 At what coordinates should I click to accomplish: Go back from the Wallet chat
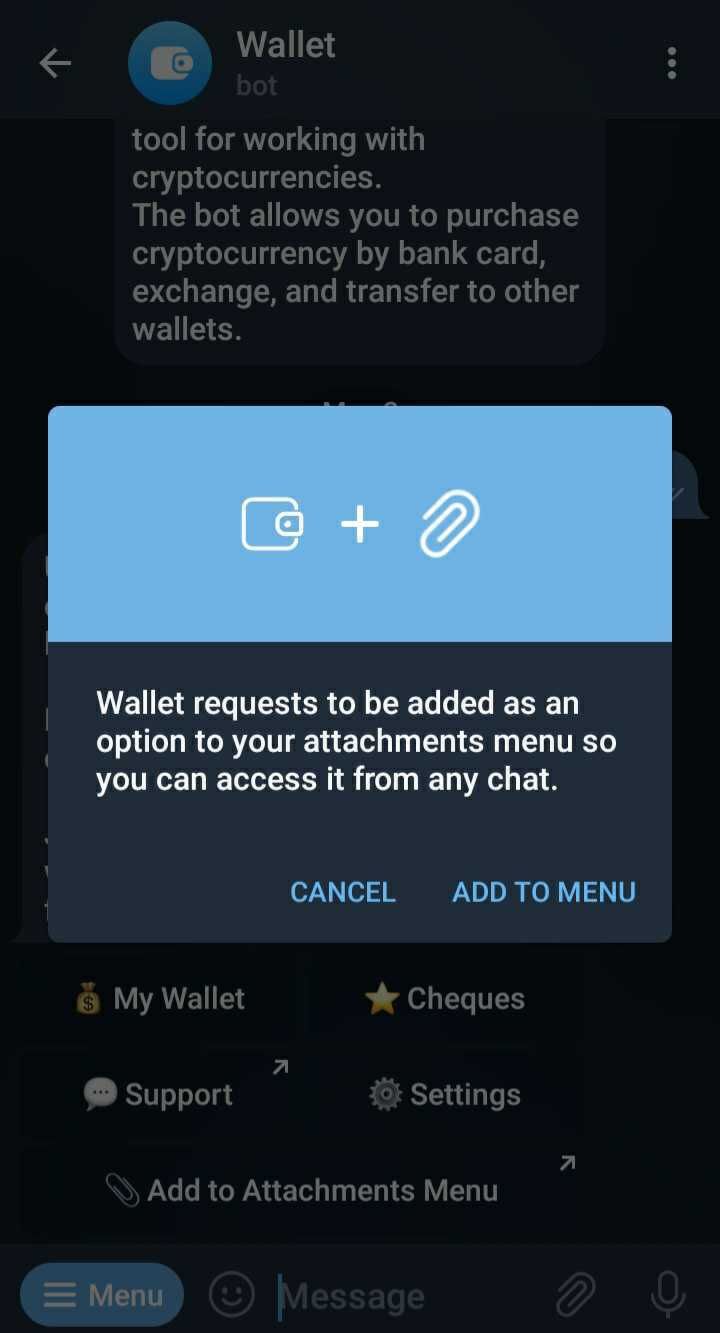click(55, 64)
